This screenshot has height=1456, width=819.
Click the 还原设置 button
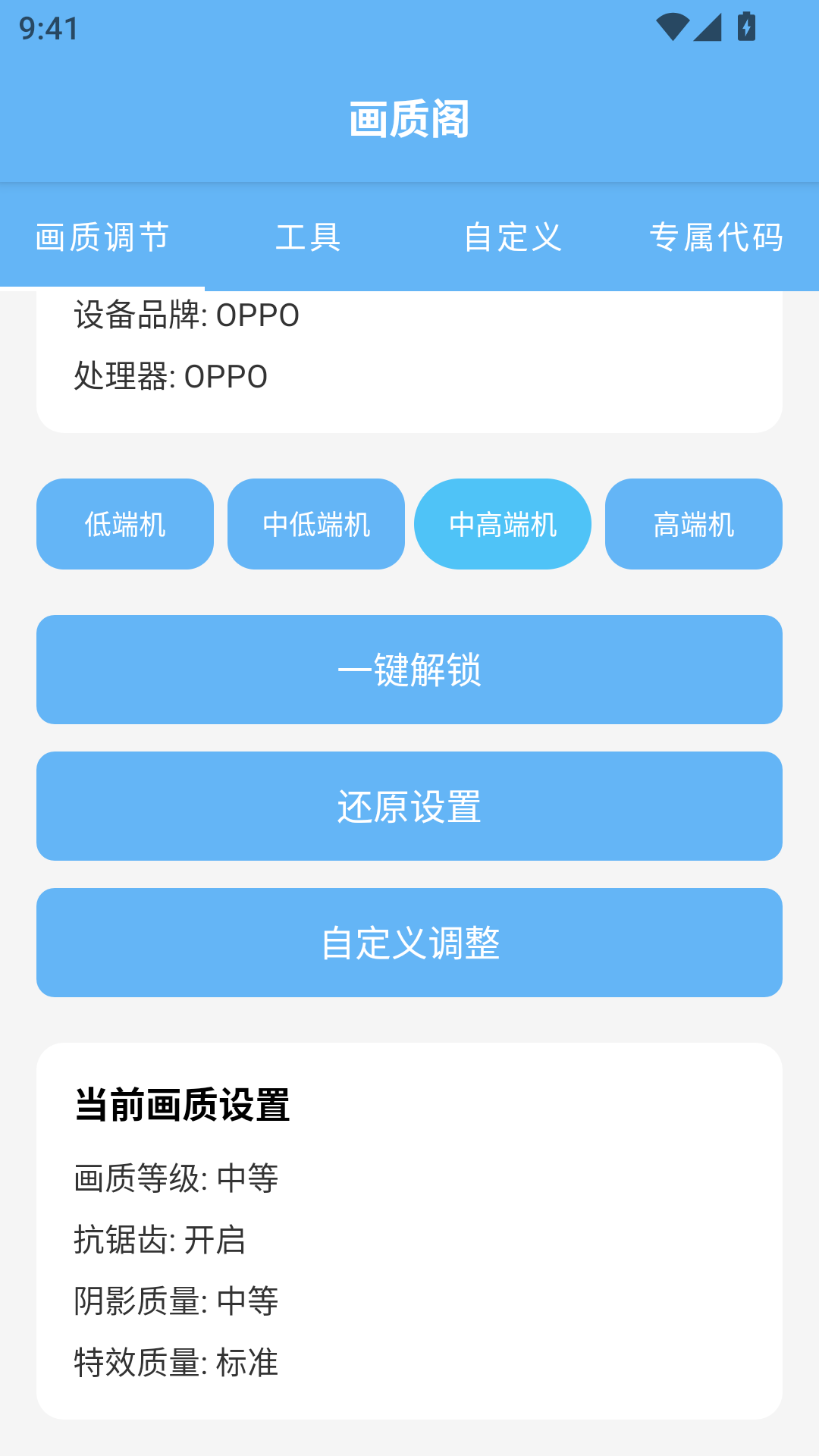click(409, 805)
